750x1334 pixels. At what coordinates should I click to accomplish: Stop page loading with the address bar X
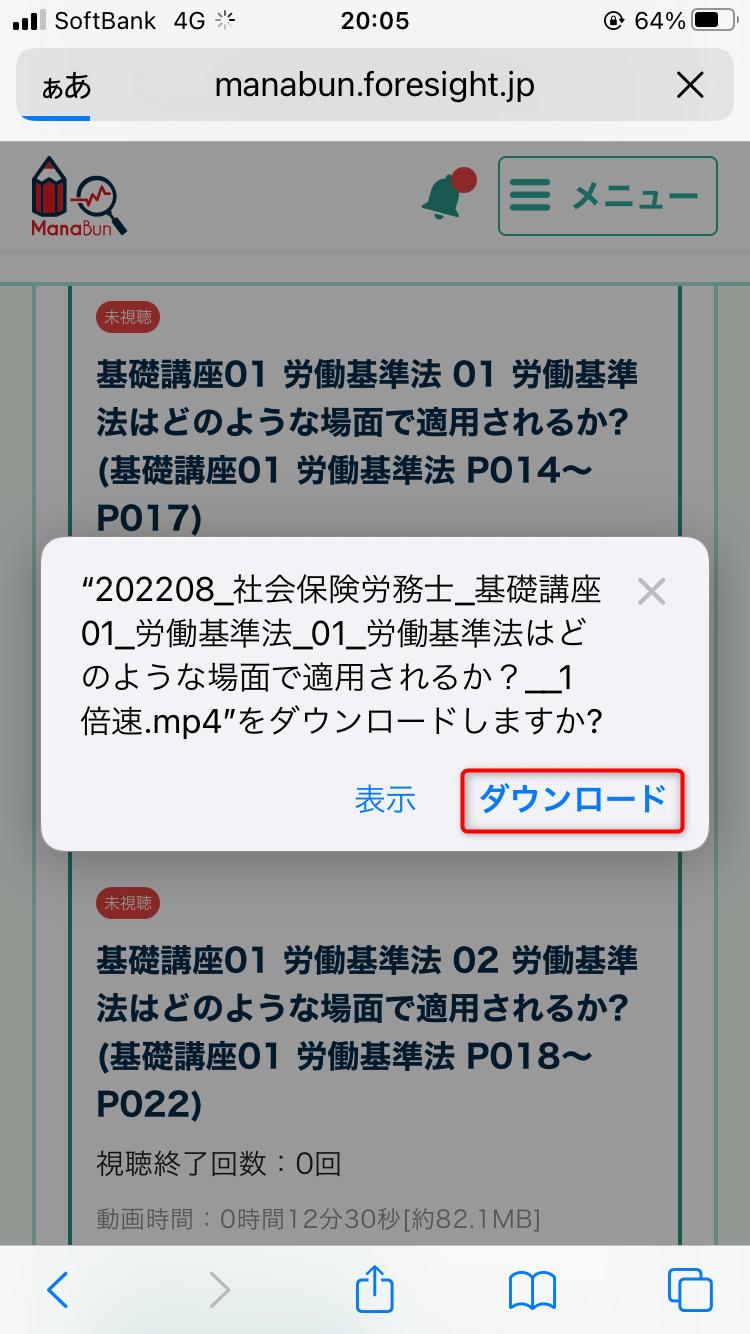click(690, 85)
